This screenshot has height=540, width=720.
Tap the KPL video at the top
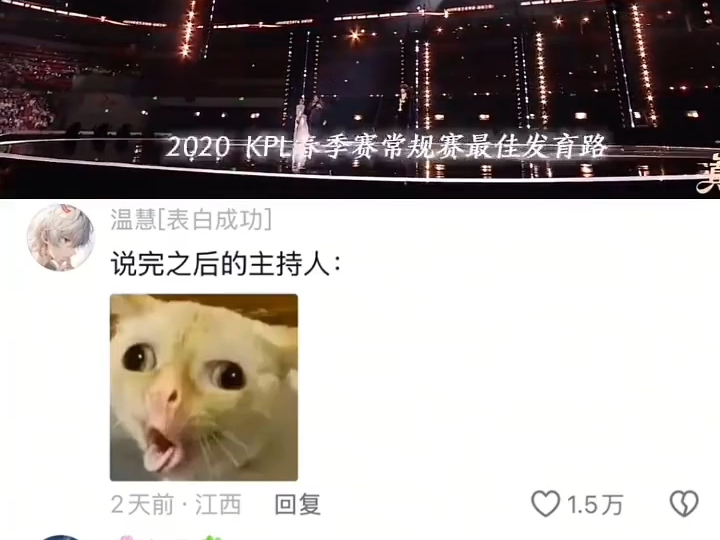click(x=360, y=98)
